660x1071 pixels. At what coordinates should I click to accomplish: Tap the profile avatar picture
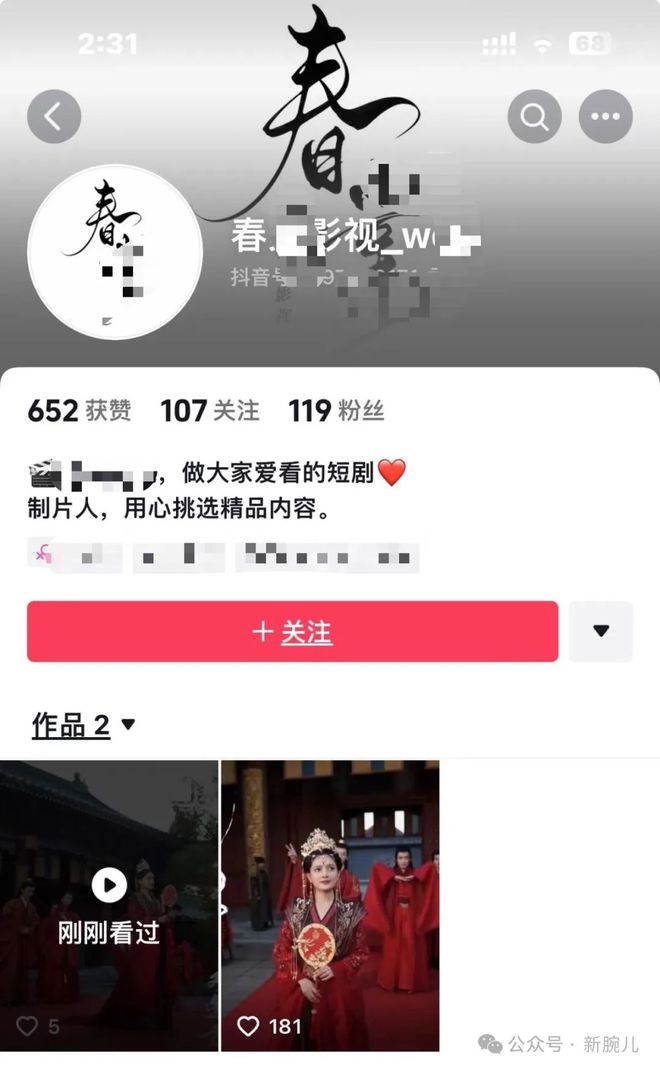coord(115,253)
